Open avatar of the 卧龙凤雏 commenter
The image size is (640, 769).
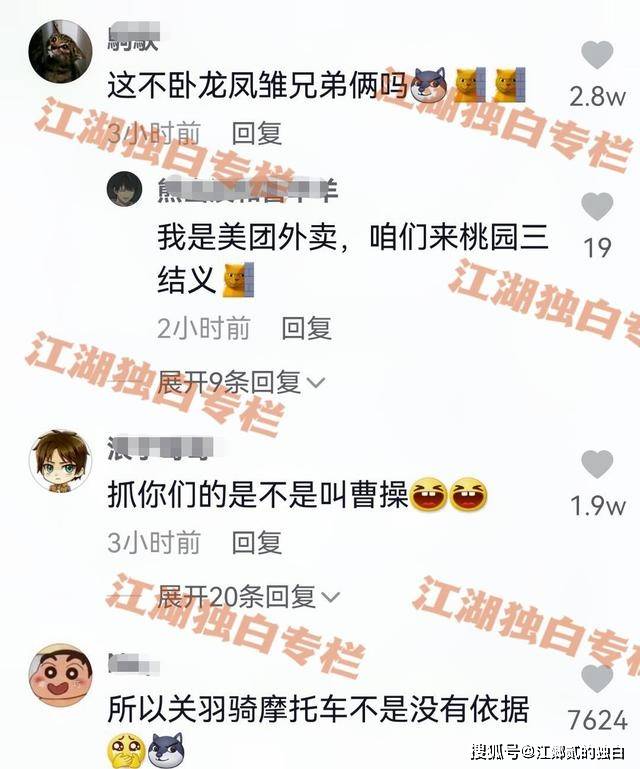click(60, 48)
